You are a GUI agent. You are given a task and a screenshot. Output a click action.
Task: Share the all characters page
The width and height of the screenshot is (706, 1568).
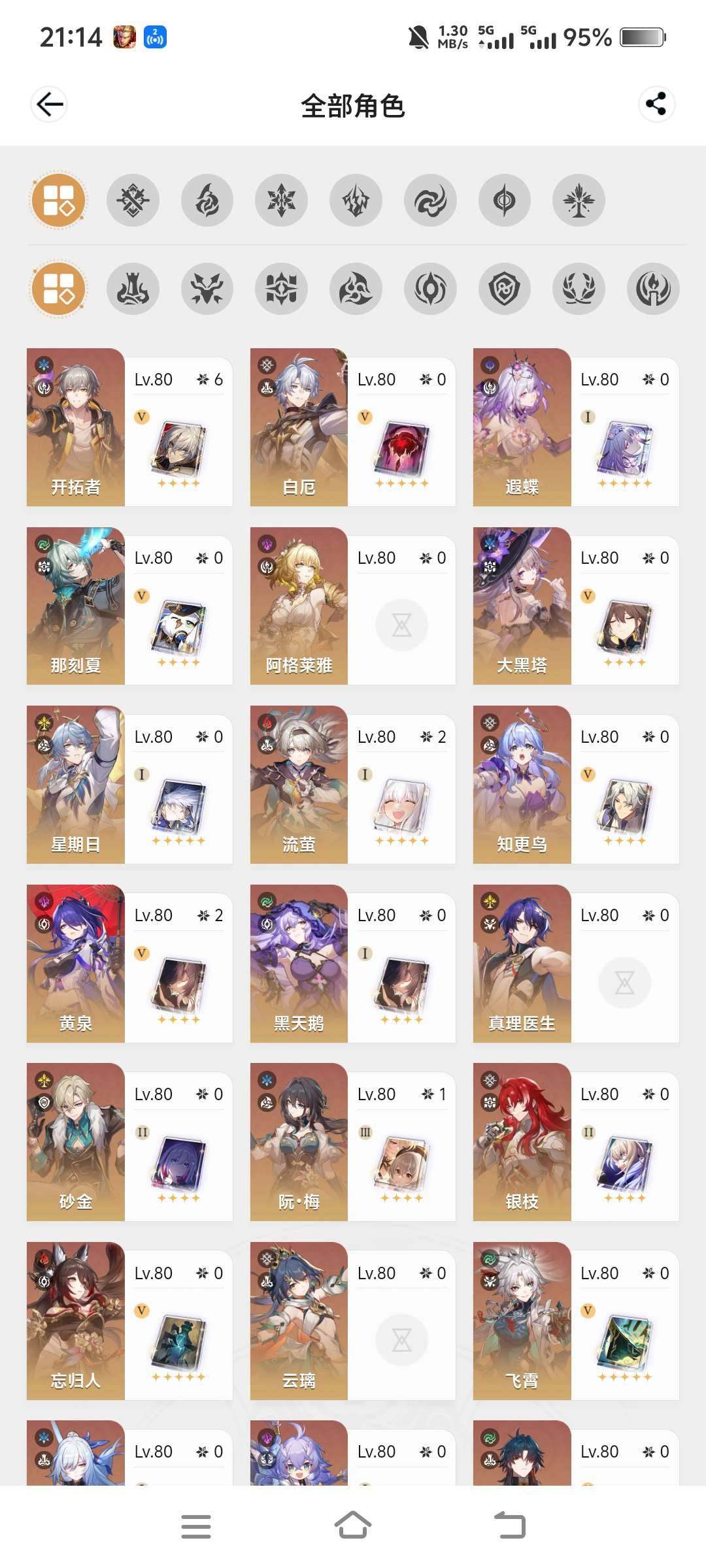(656, 104)
